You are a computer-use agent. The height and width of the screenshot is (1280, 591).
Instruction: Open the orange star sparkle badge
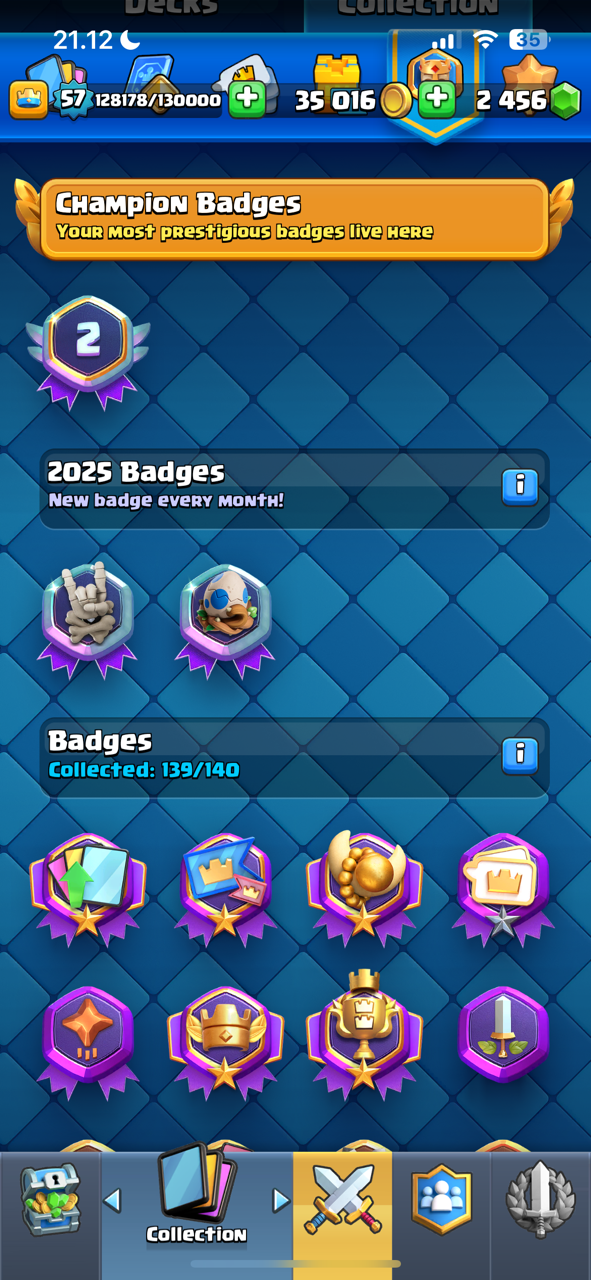coord(88,1040)
